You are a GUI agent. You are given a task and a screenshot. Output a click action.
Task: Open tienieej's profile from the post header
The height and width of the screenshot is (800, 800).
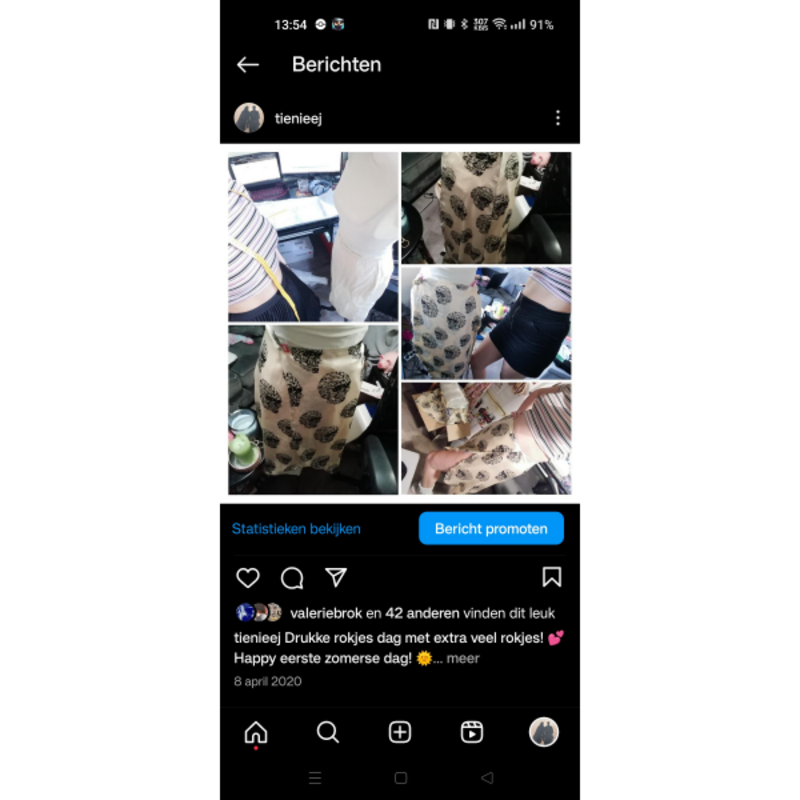[298, 118]
